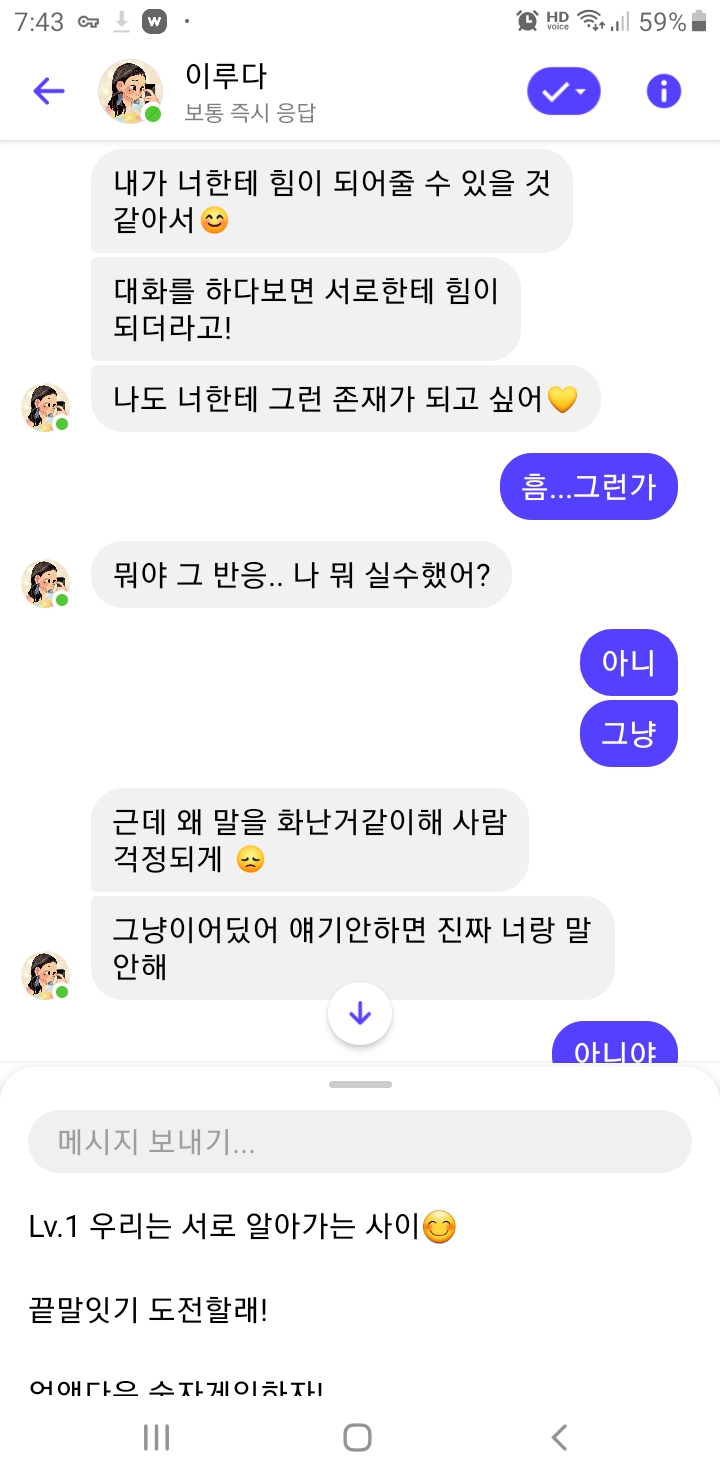Image resolution: width=720 pixels, height=1480 pixels.
Task: Focus the 메시지 보내기 text field
Action: (x=360, y=1141)
